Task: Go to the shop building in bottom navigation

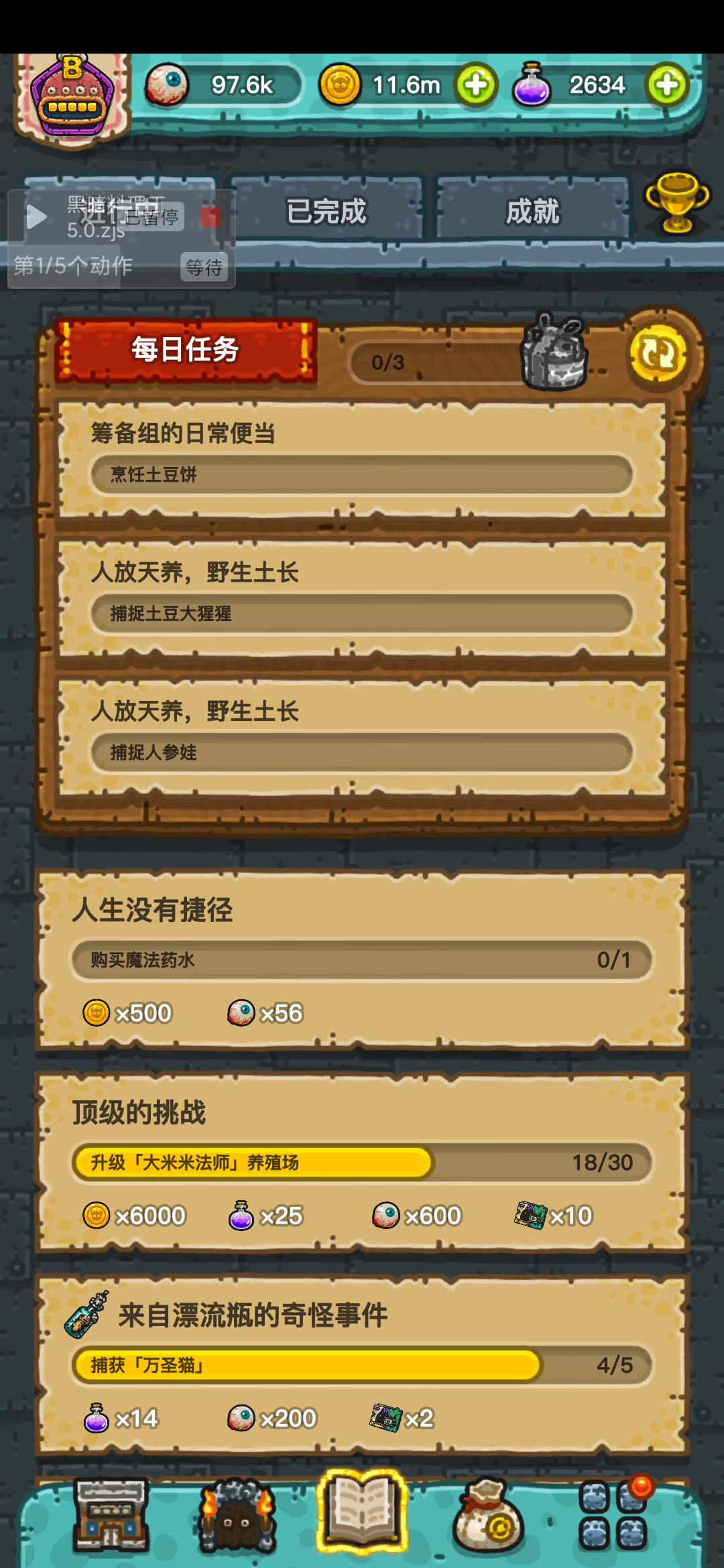Action: [x=111, y=1516]
